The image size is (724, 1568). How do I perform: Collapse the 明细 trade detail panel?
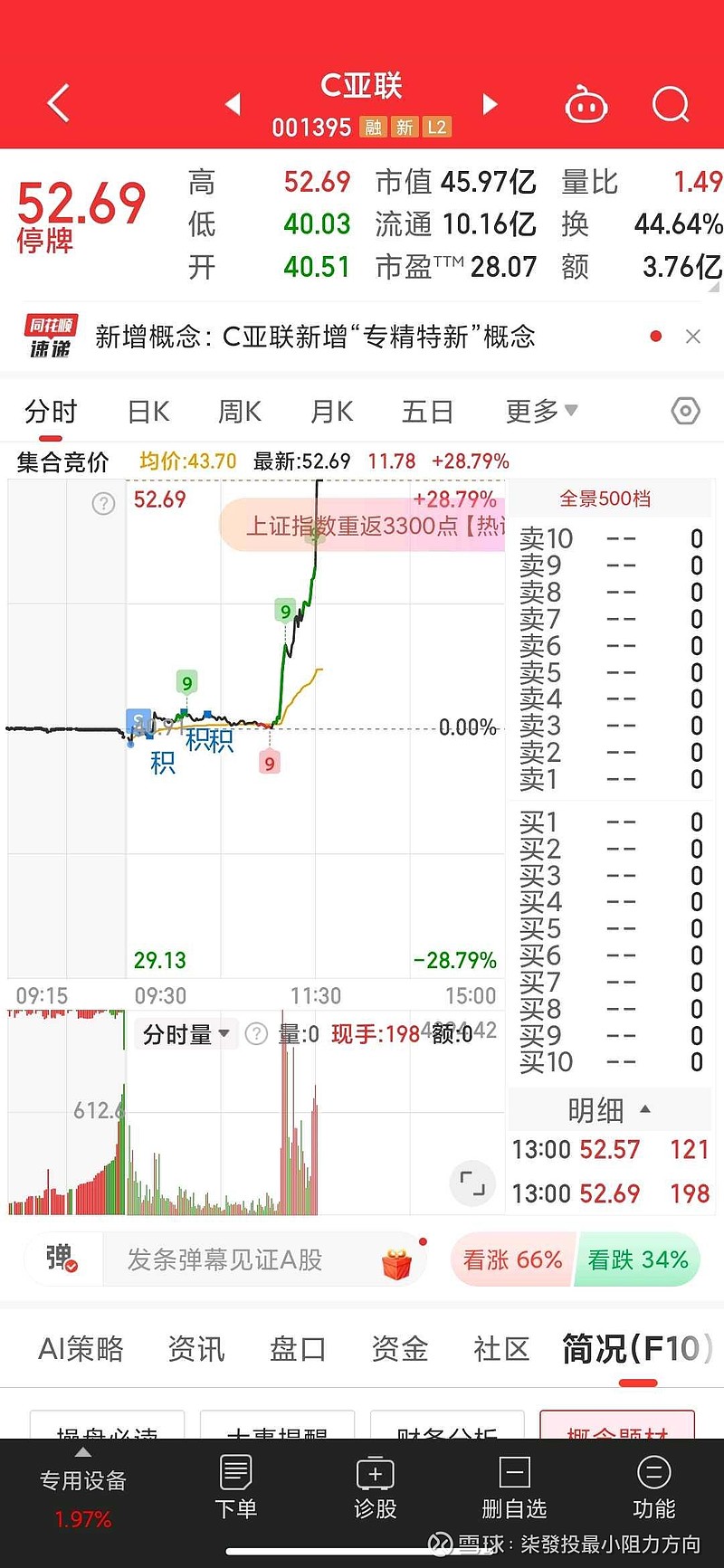click(x=607, y=1109)
